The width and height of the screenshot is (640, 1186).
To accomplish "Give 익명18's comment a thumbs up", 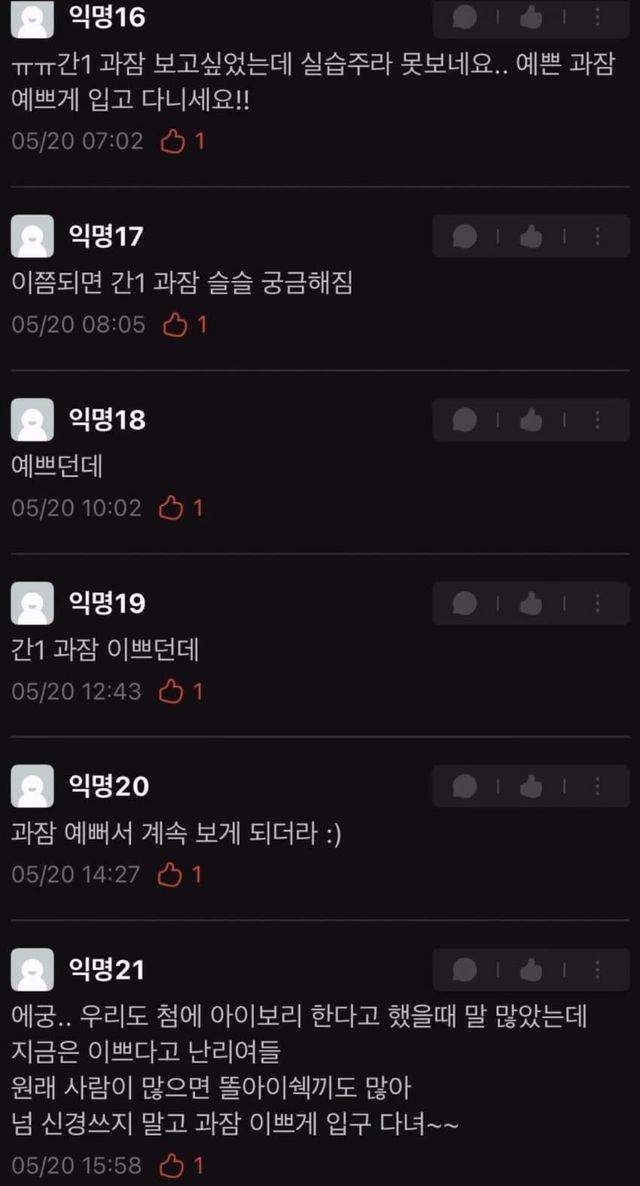I will tap(531, 419).
